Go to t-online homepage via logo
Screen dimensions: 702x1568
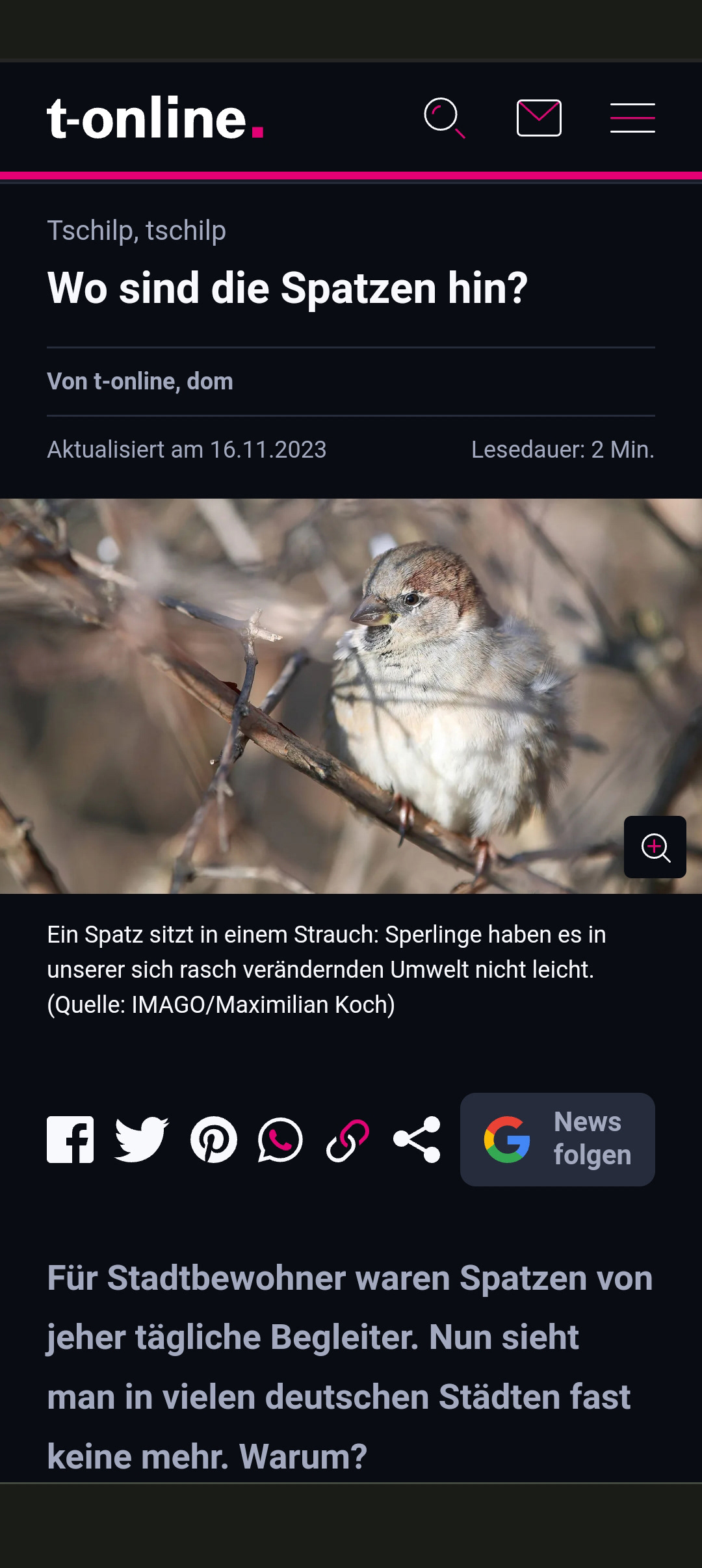(155, 118)
